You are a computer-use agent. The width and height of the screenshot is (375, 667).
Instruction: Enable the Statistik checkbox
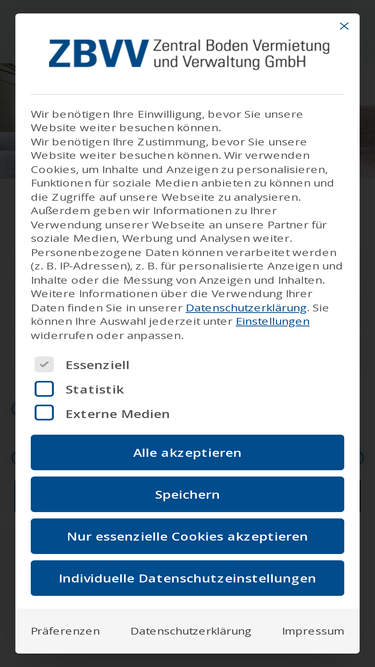[x=44, y=389]
